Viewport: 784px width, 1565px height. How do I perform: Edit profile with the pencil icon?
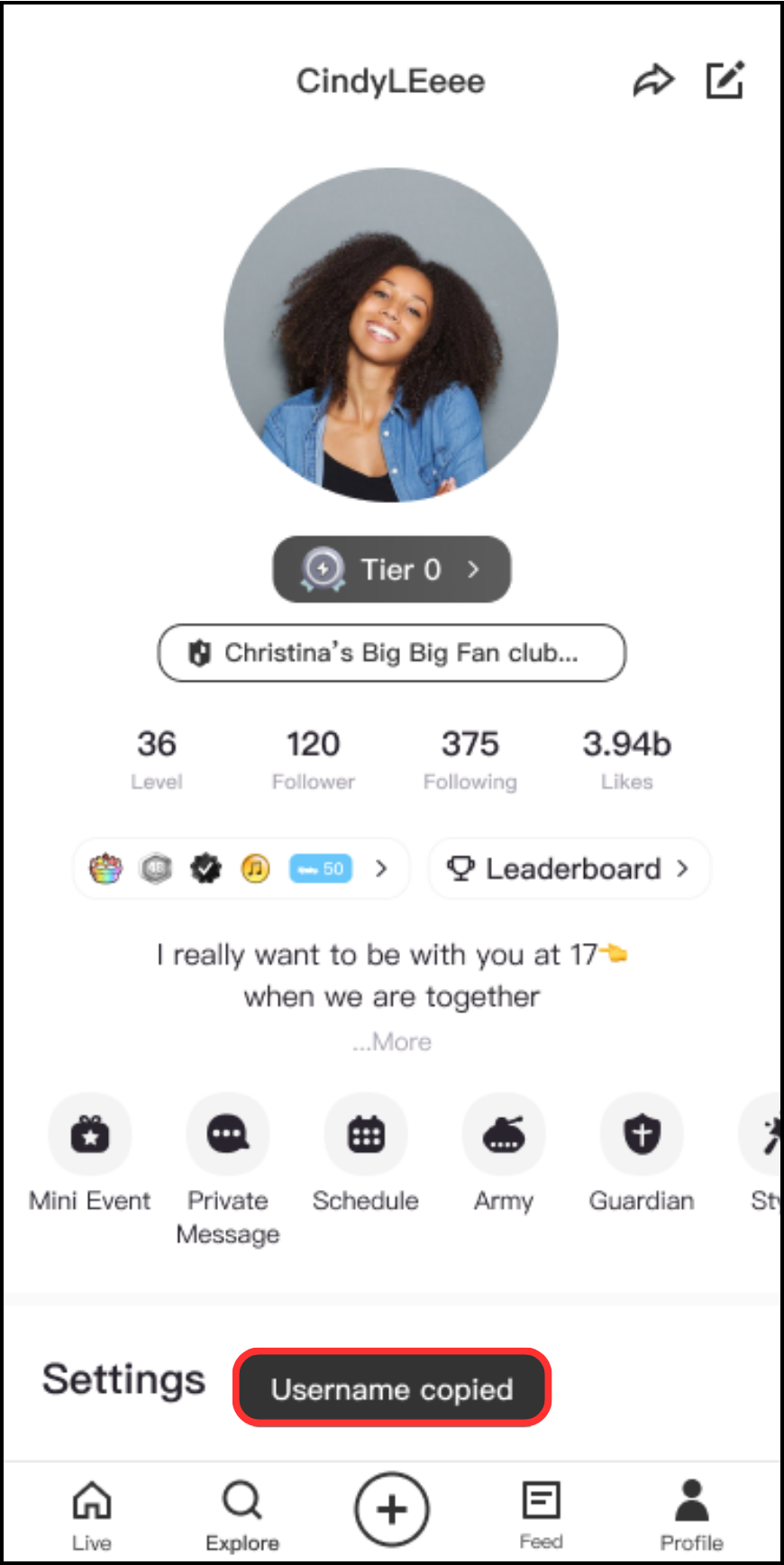[725, 80]
